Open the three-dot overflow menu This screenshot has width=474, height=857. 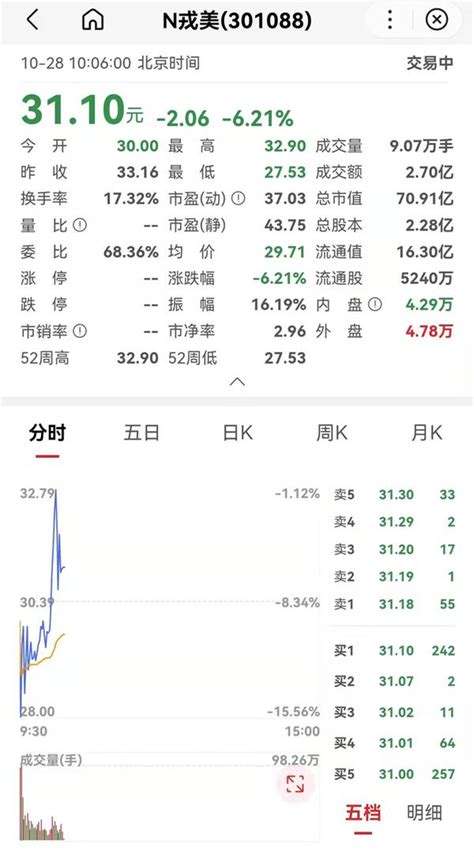(x=390, y=20)
